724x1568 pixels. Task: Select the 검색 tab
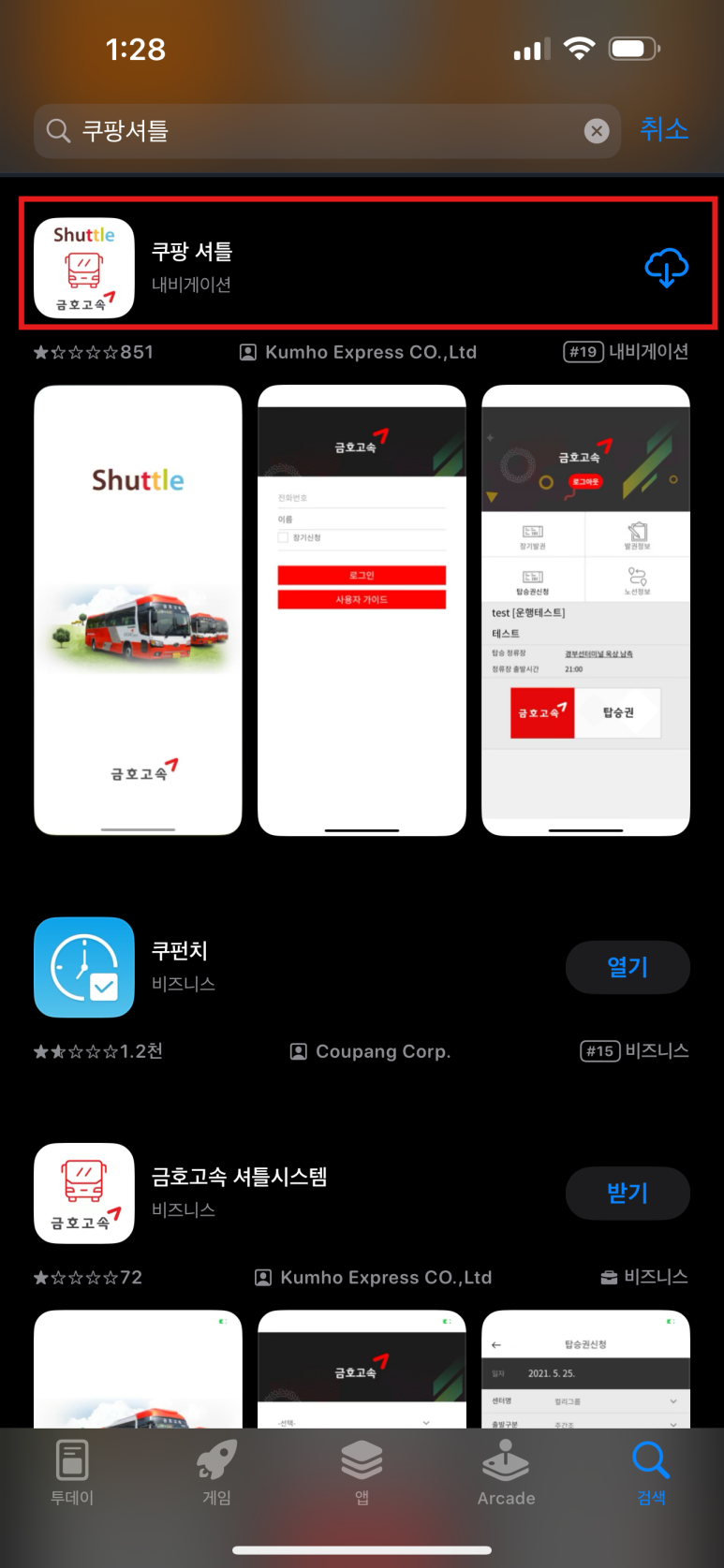651,1473
